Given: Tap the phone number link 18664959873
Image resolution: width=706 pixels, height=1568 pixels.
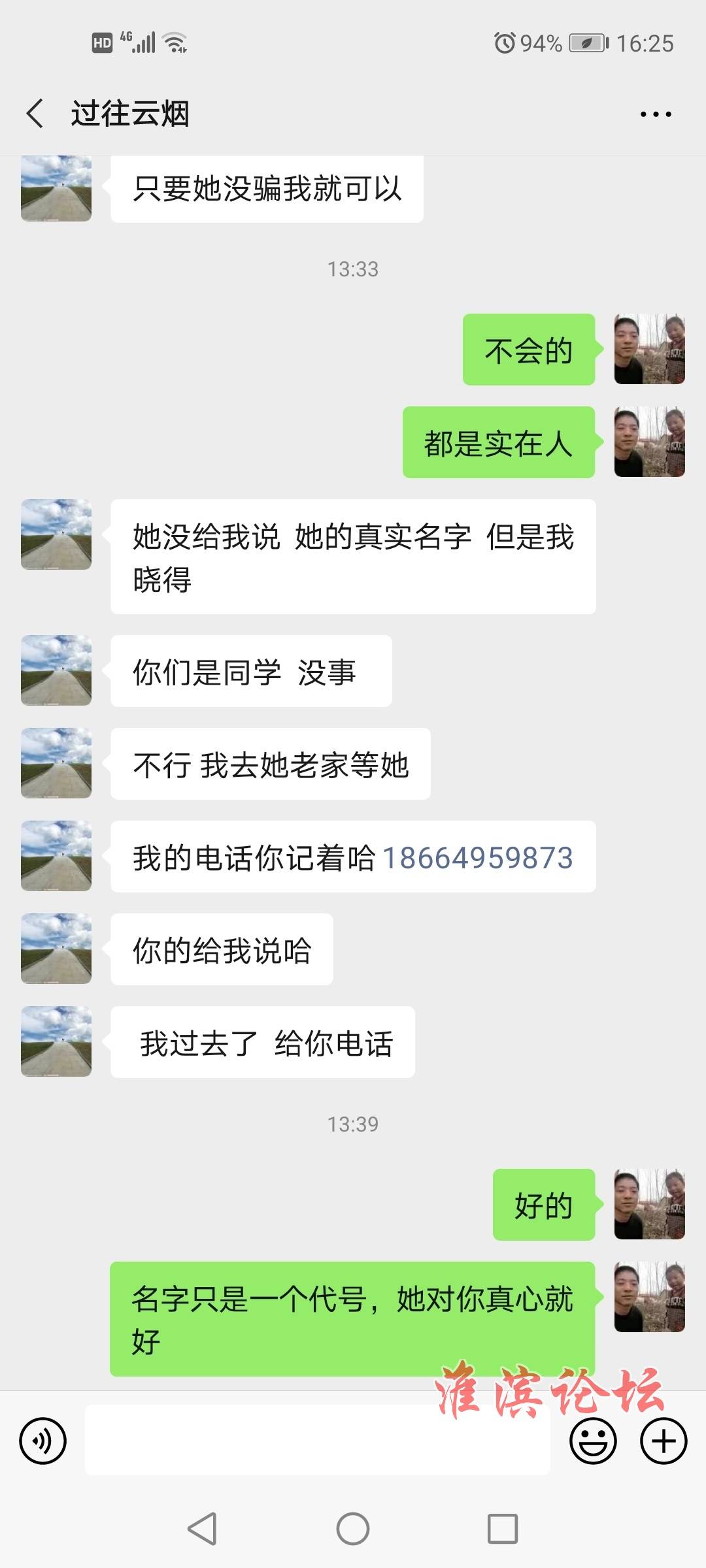Looking at the screenshot, I should 477,858.
